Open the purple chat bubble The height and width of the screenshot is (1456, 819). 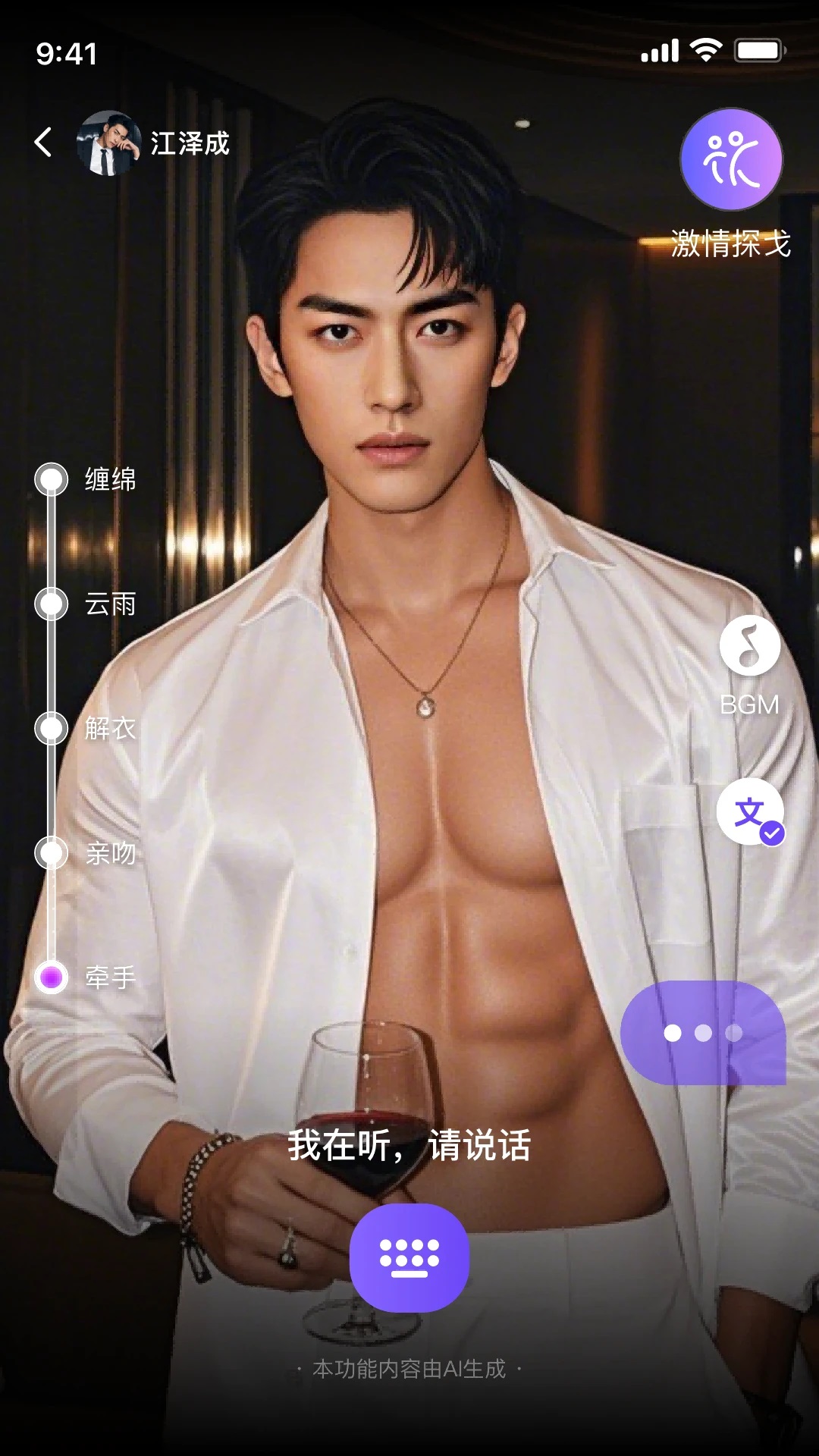click(703, 1032)
